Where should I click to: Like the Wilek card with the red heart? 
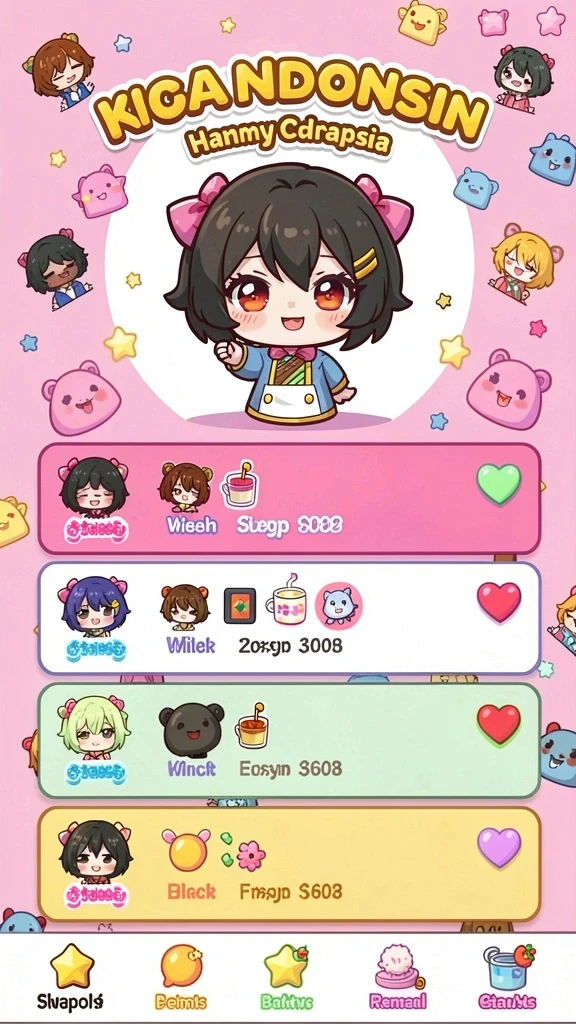pyautogui.click(x=499, y=601)
